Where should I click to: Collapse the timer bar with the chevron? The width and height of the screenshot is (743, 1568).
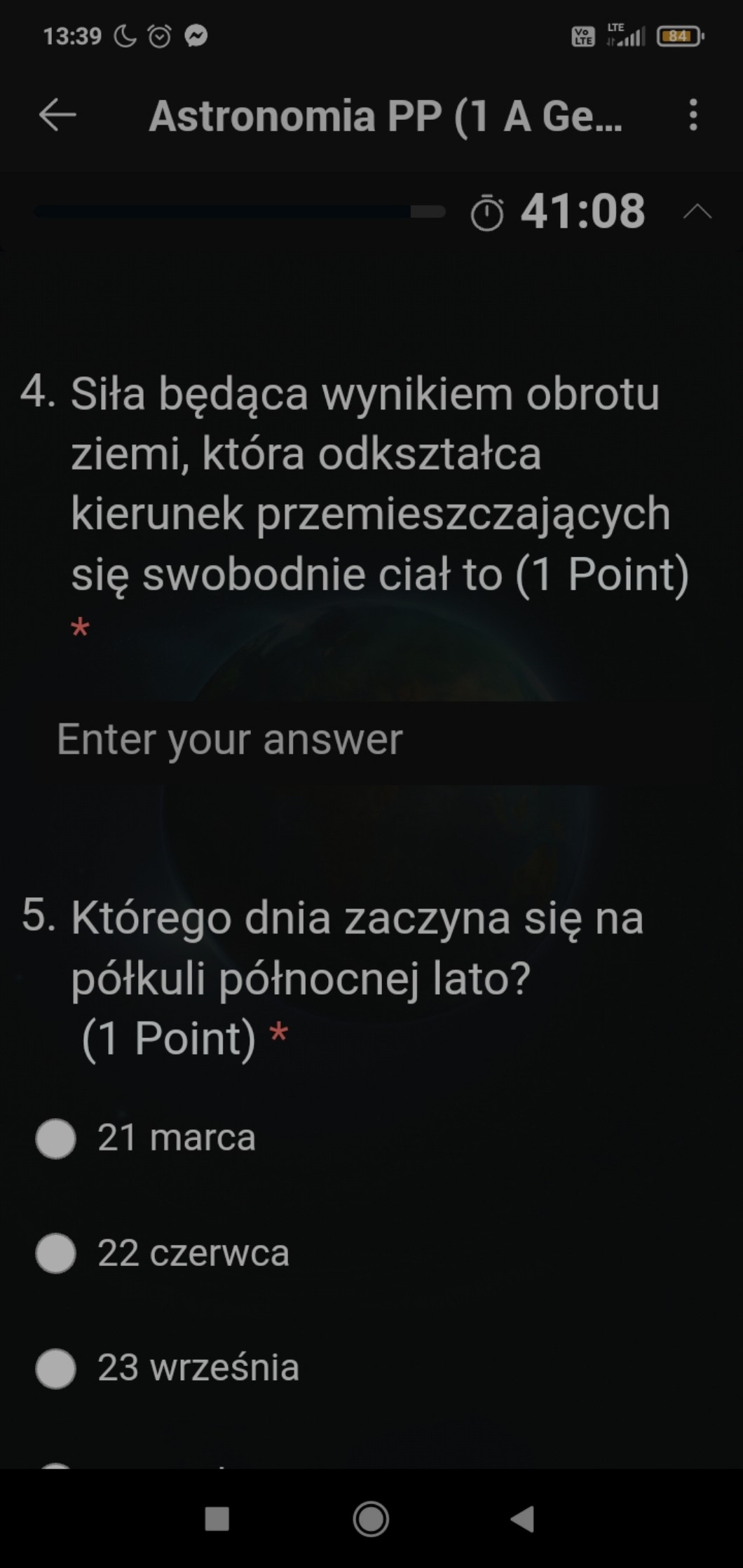click(697, 212)
